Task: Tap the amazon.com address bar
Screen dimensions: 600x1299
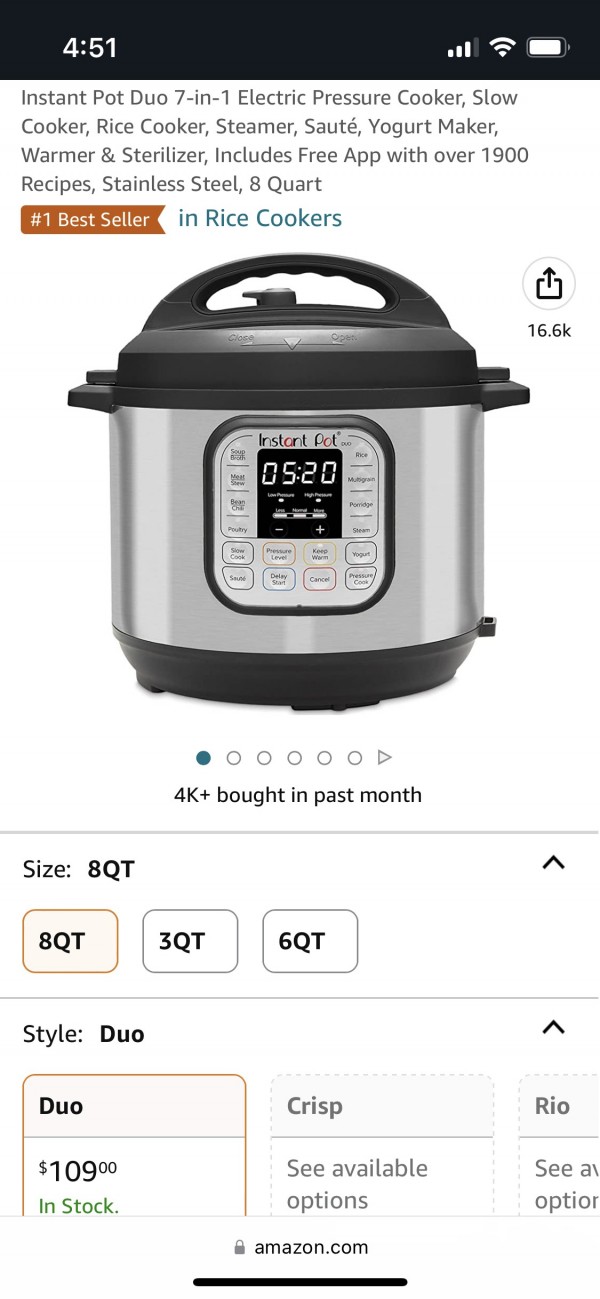Action: [300, 1247]
